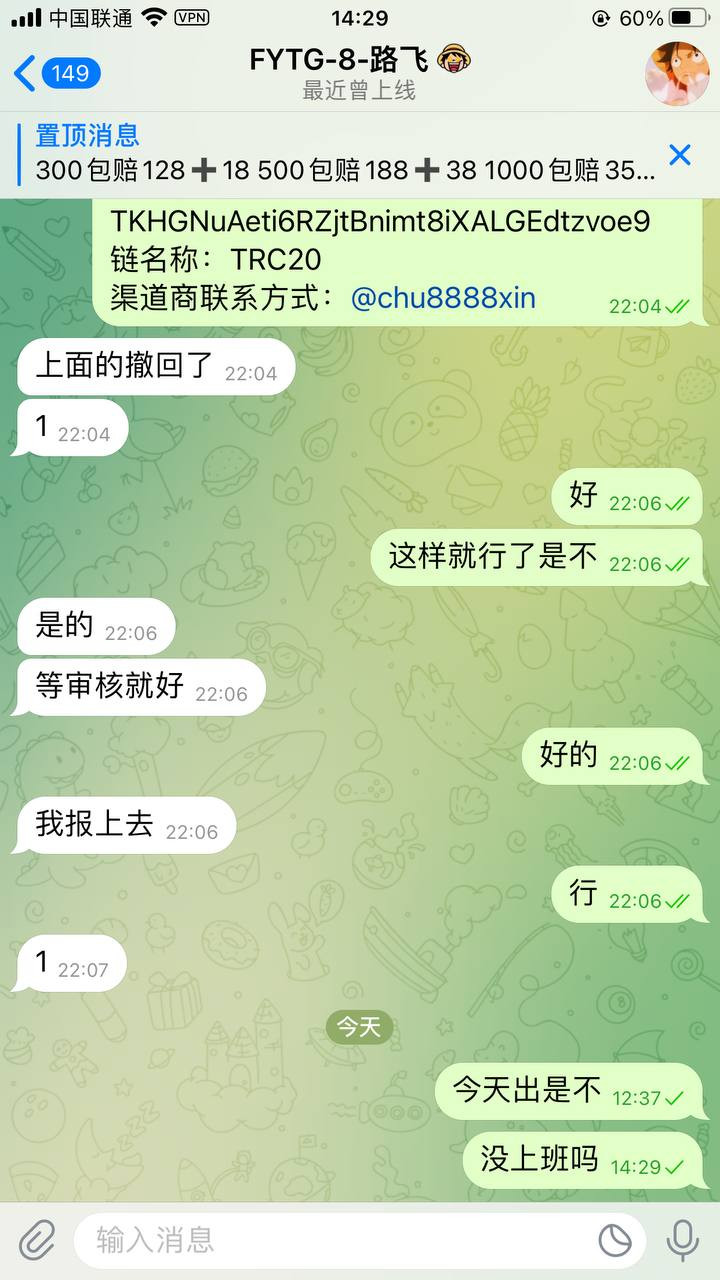Viewport: 720px width, 1280px height.
Task: Open the @chu8888xin mention link
Action: (443, 297)
